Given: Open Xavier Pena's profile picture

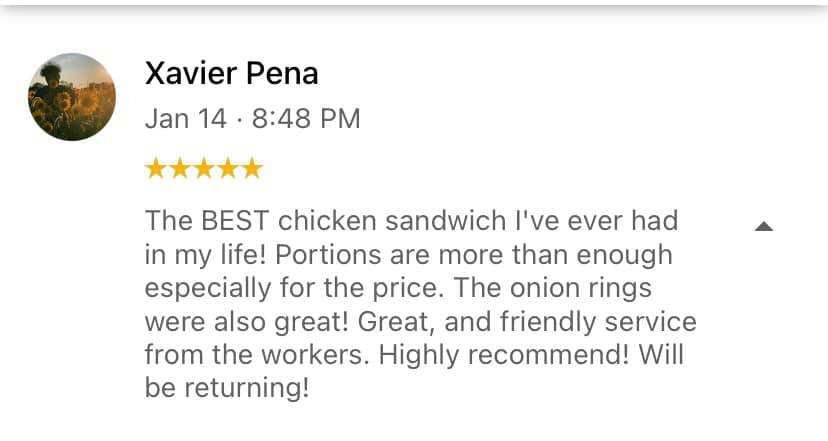Looking at the screenshot, I should click(x=71, y=97).
